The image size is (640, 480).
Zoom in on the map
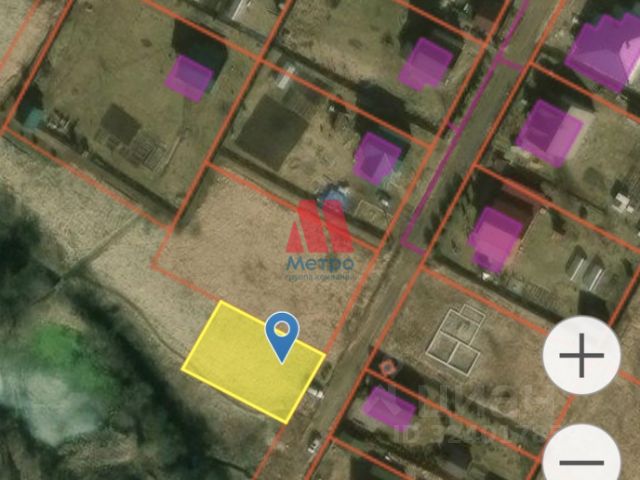[x=581, y=355]
